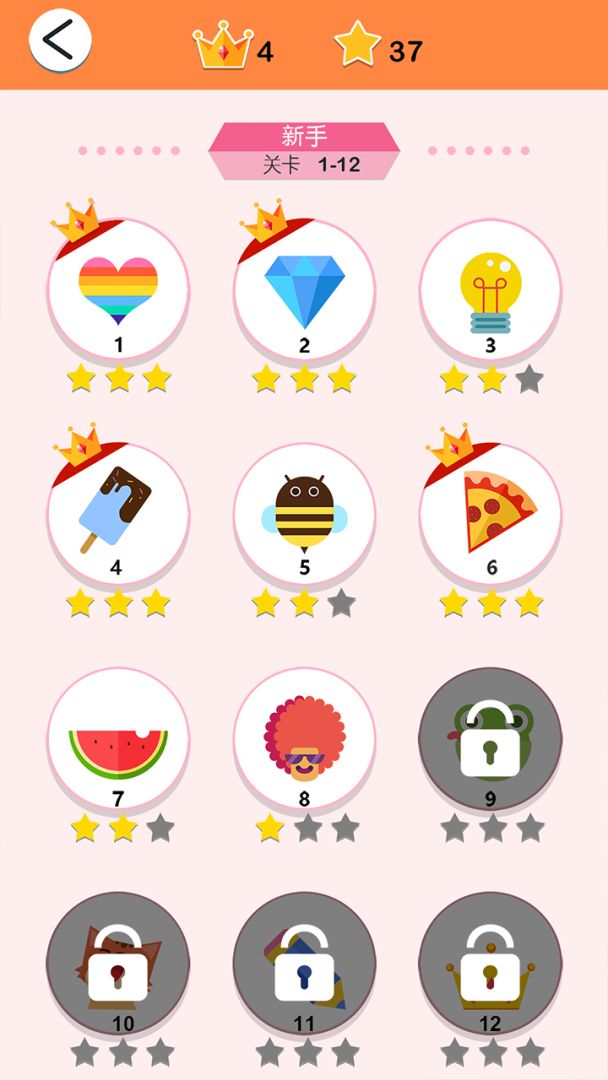Screen dimensions: 608x1080
Task: Play level 2 with the blue diamond
Action: pos(304,289)
